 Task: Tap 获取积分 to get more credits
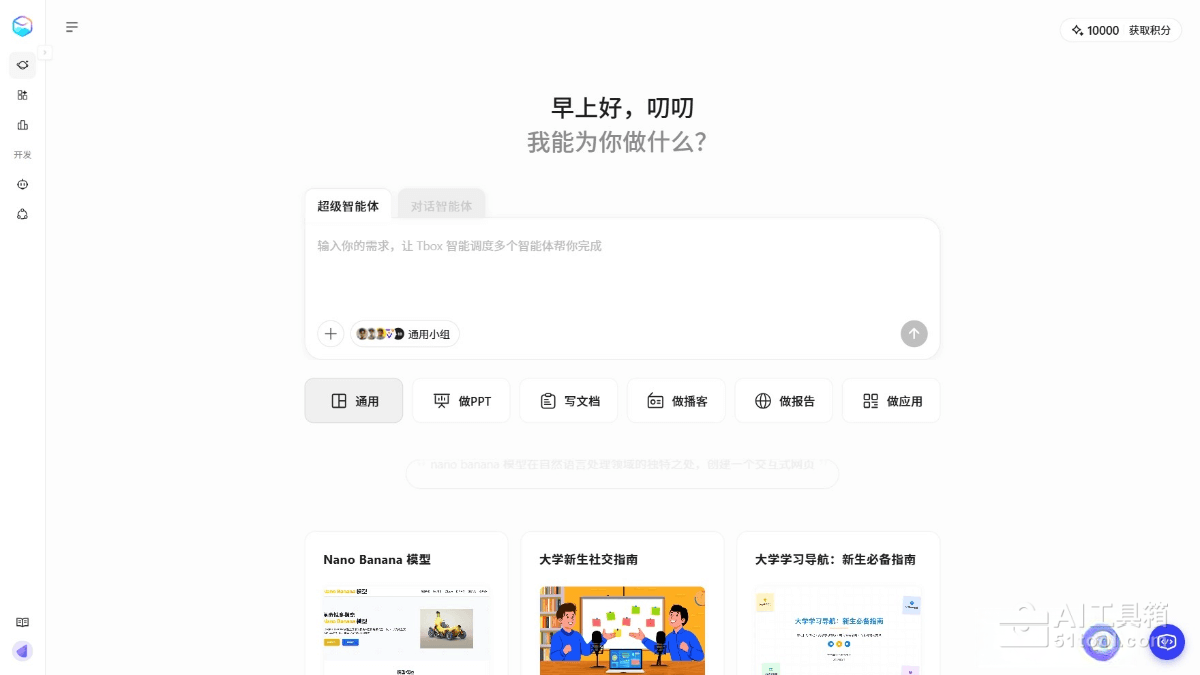1149,31
